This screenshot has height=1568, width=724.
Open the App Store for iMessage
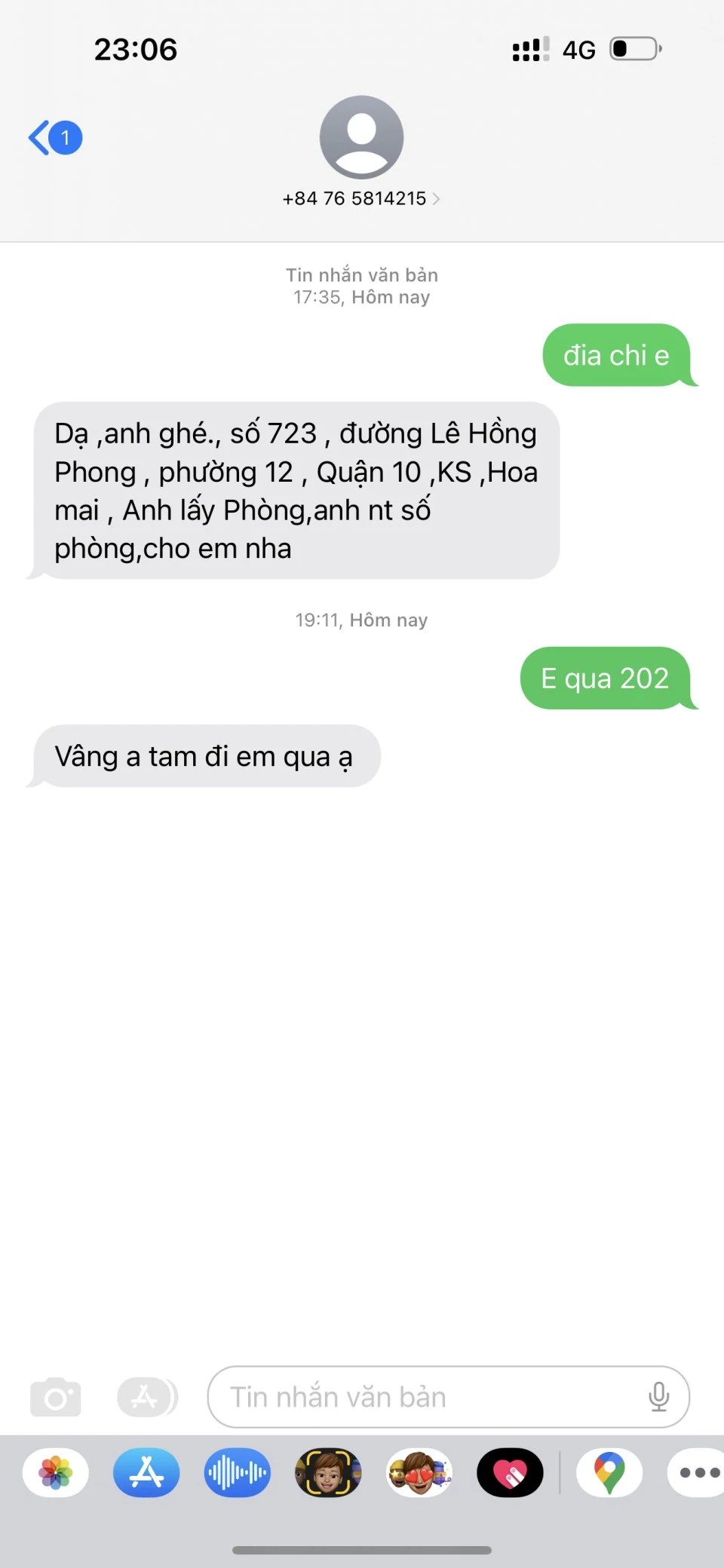(x=146, y=1472)
